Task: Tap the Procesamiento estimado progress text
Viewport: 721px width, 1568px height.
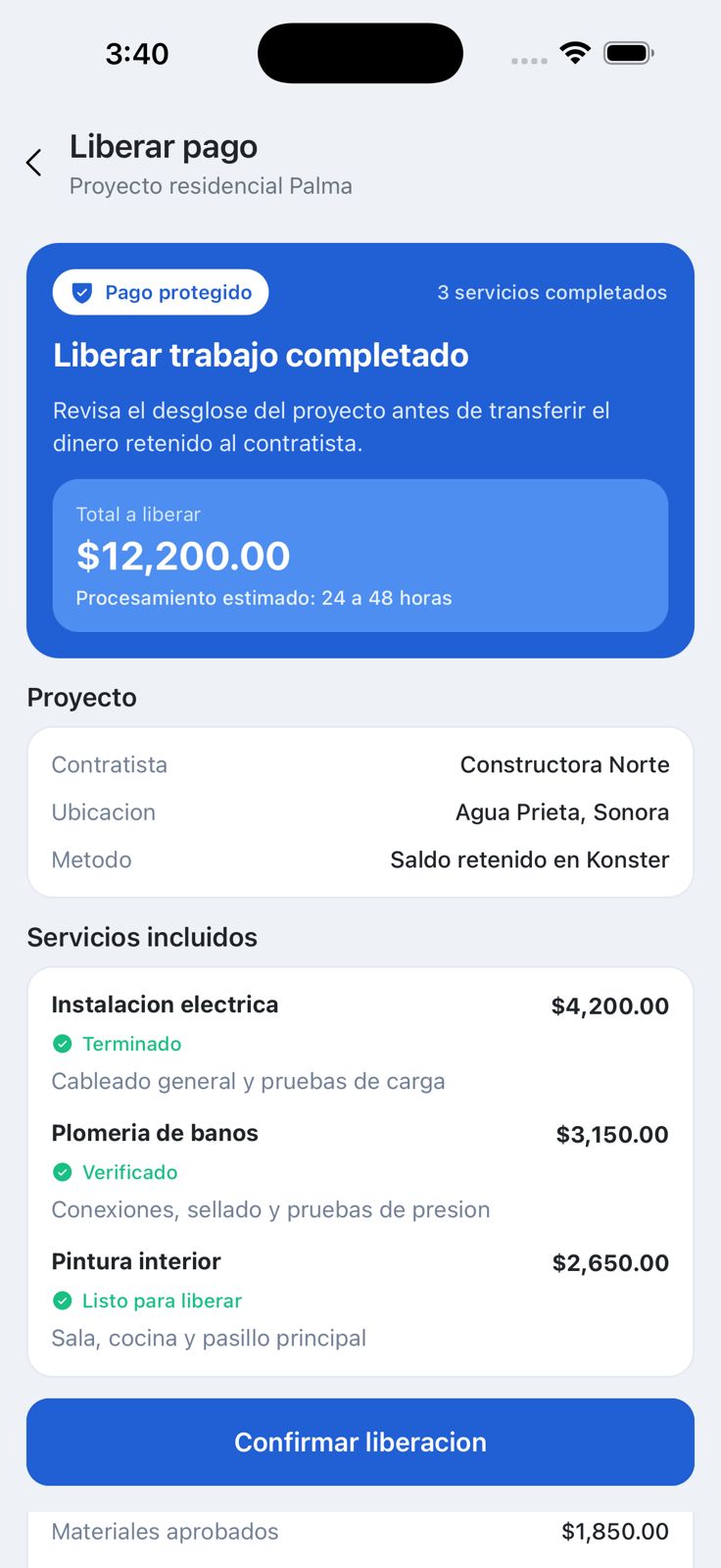Action: click(264, 598)
